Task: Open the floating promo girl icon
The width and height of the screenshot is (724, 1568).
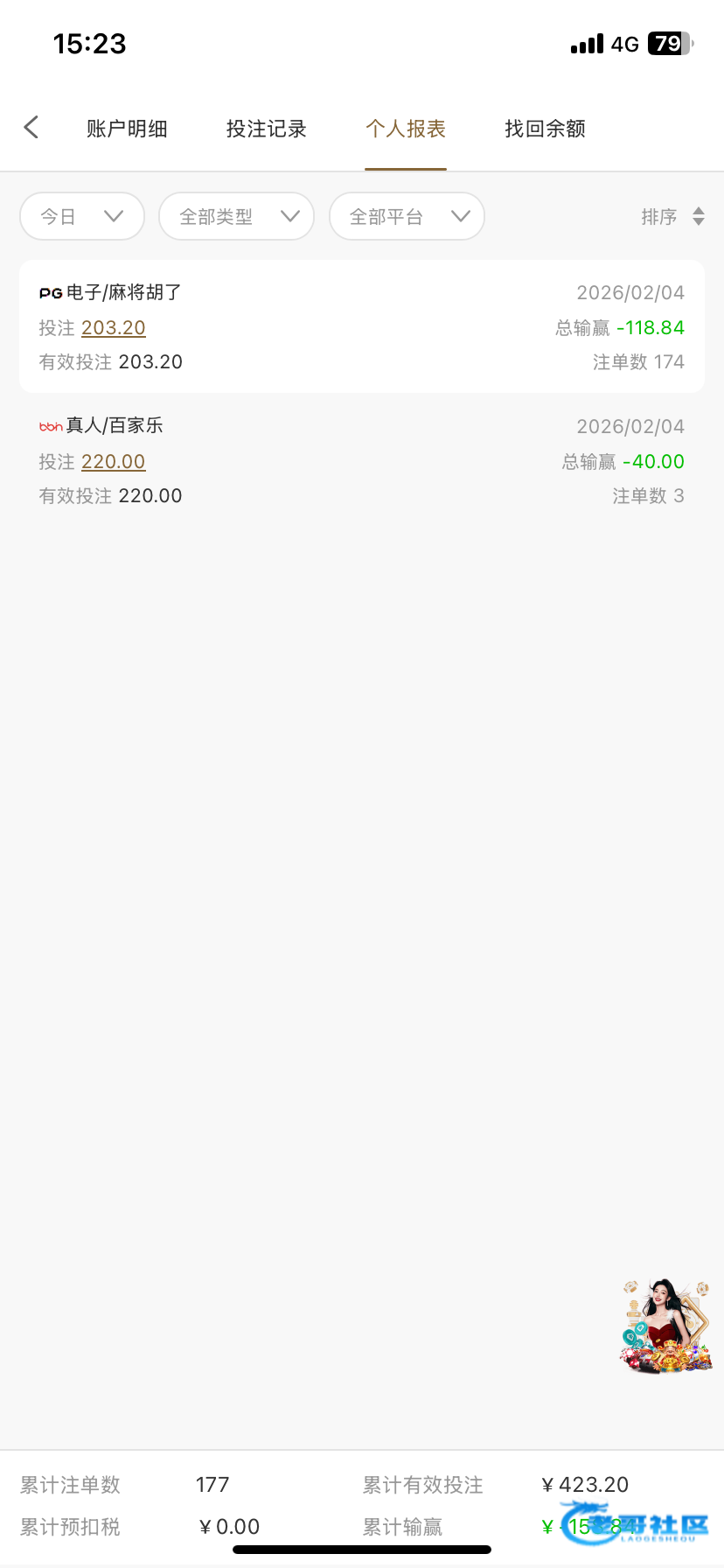Action: click(666, 1325)
